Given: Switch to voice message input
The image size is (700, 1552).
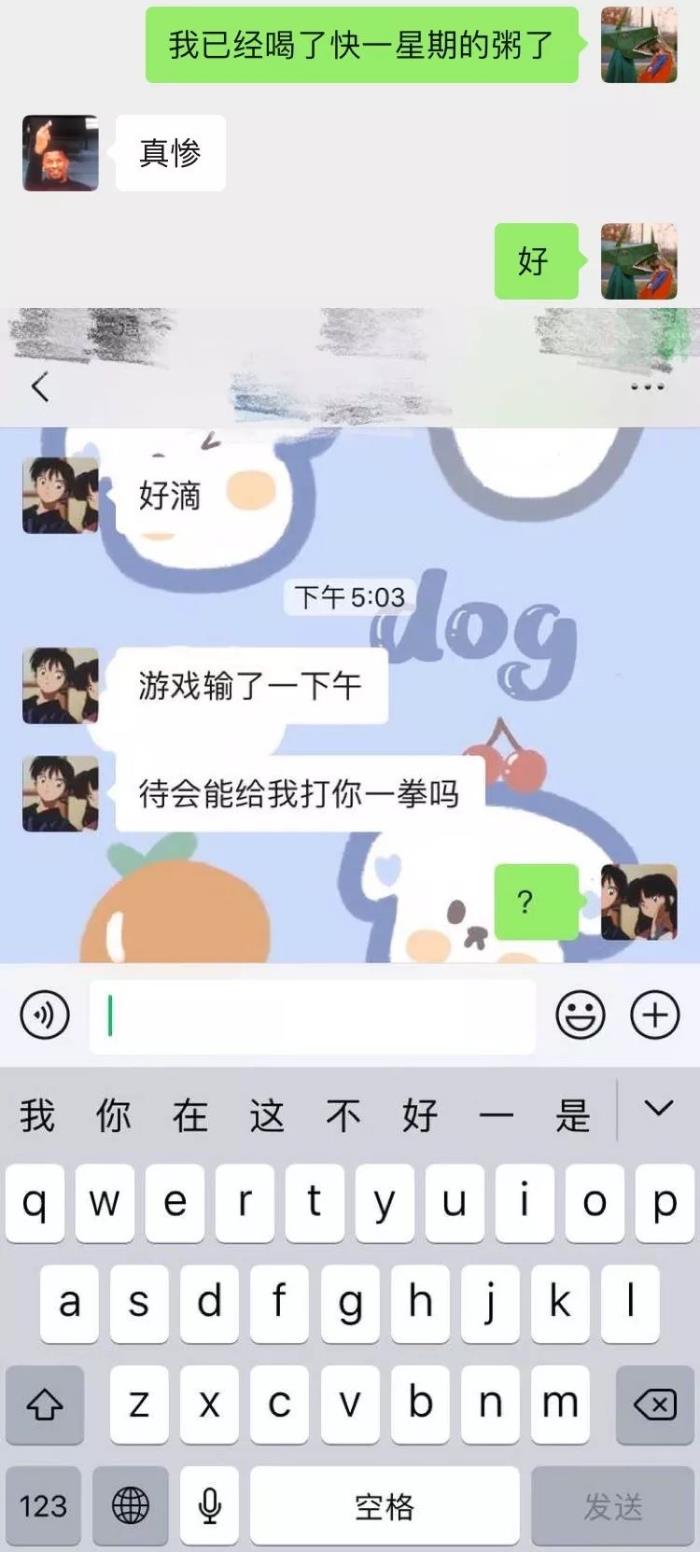Looking at the screenshot, I should pos(45,1016).
